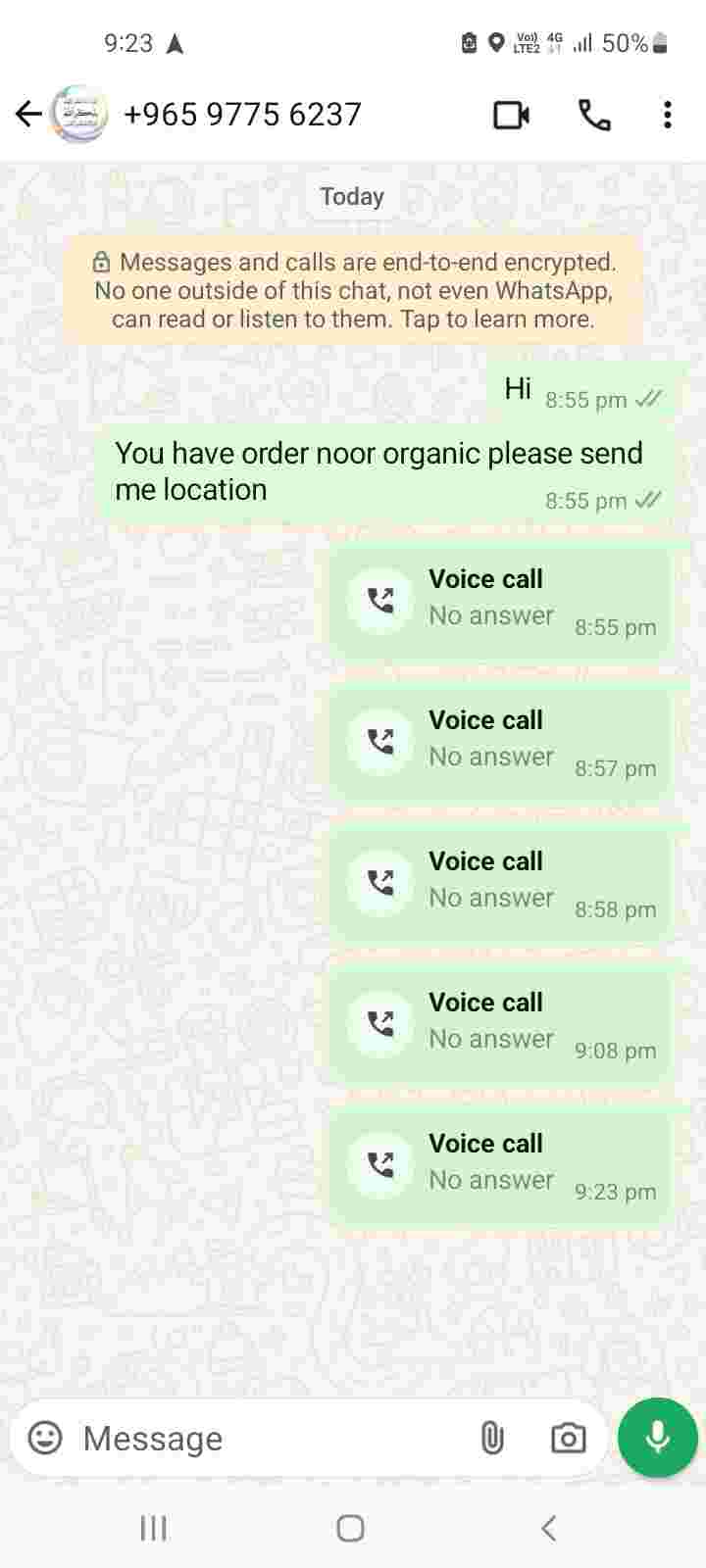Tap the 8:58 pm voice call entry
This screenshot has width=706, height=1568.
pyautogui.click(x=500, y=881)
